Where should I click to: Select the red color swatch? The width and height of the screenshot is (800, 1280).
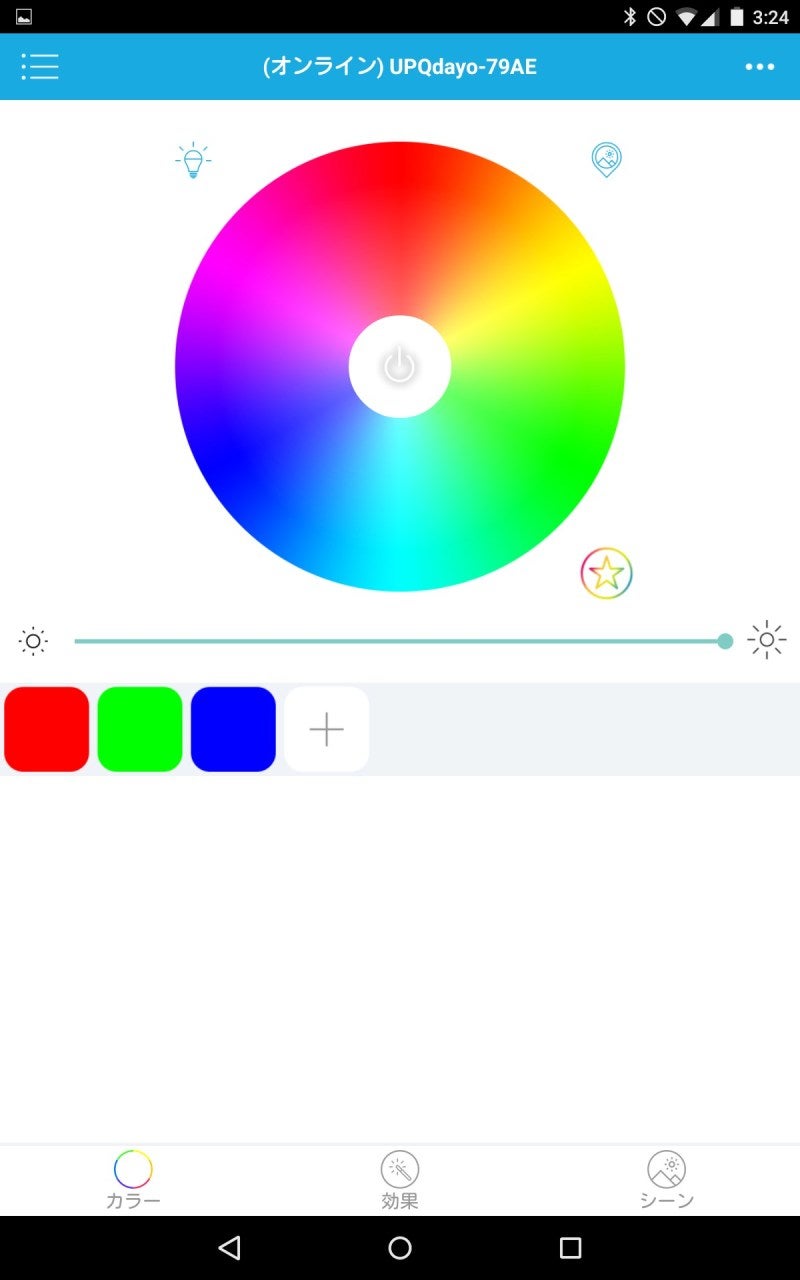[47, 729]
